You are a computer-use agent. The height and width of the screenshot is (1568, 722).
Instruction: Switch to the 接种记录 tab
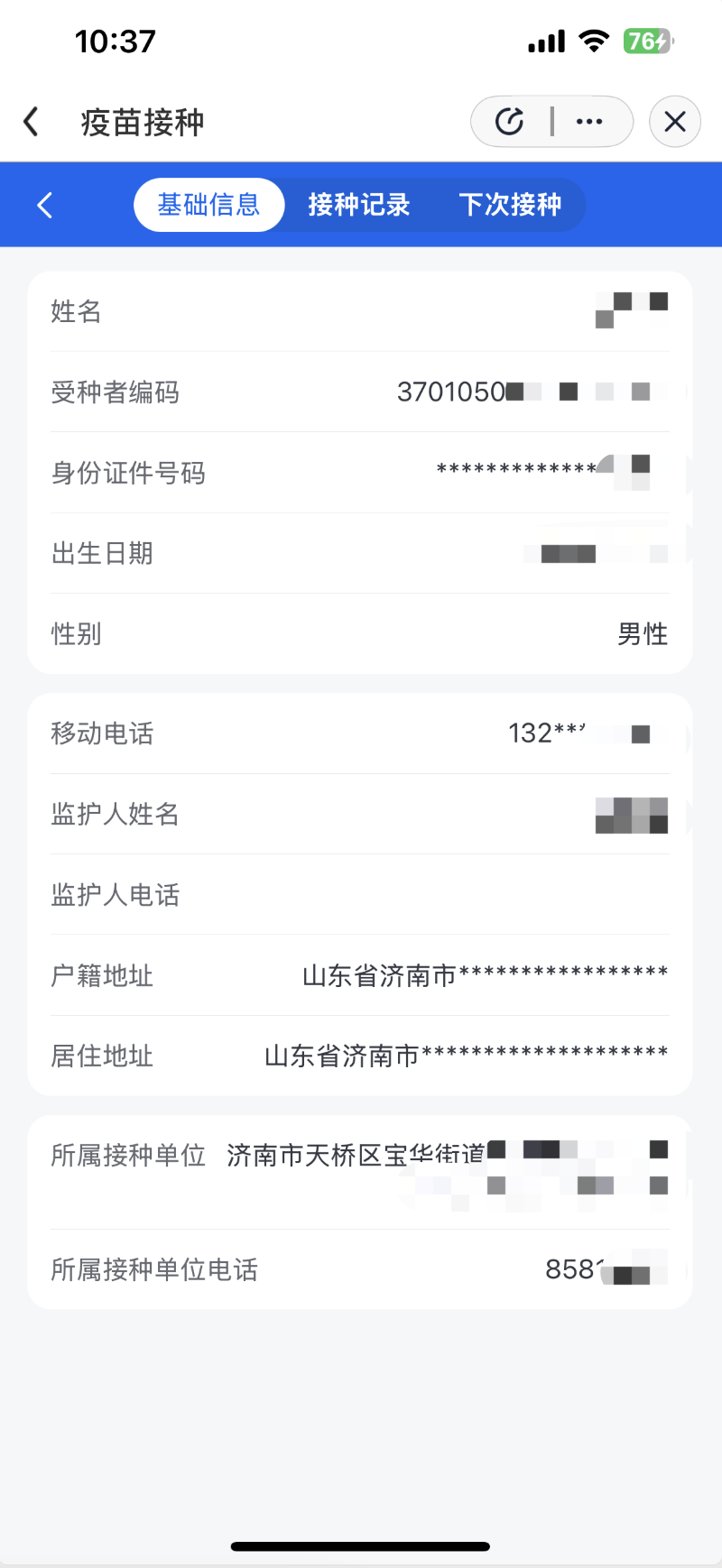[x=359, y=205]
